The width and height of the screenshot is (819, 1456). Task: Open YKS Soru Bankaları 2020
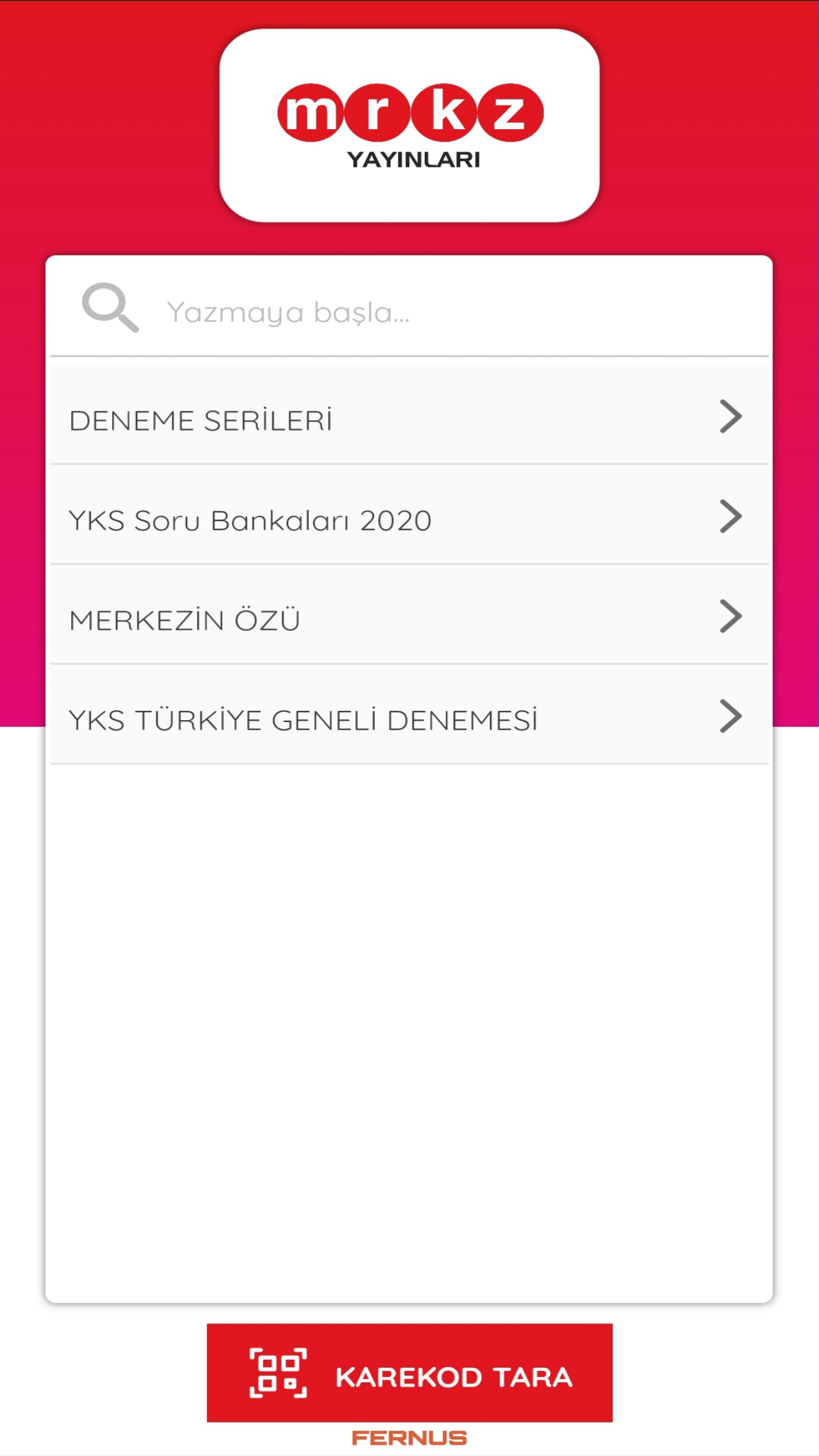tap(409, 516)
